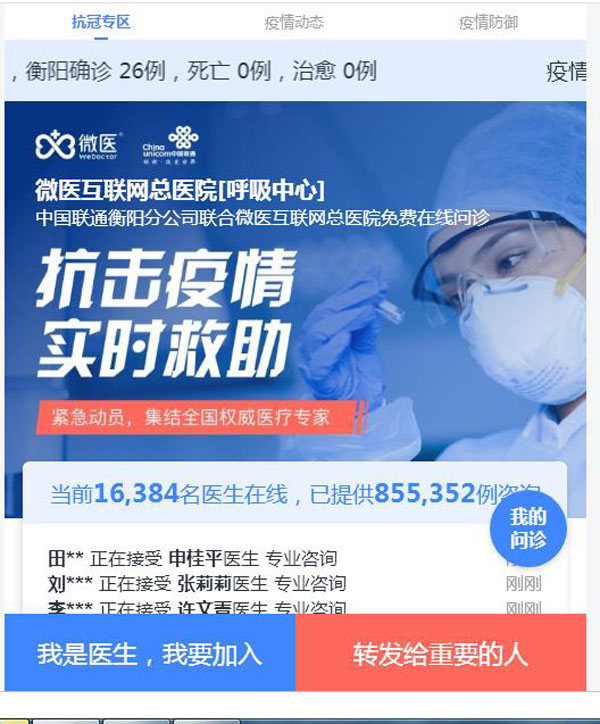Open the 疫情防御 tab
This screenshot has width=600, height=724.
(488, 22)
